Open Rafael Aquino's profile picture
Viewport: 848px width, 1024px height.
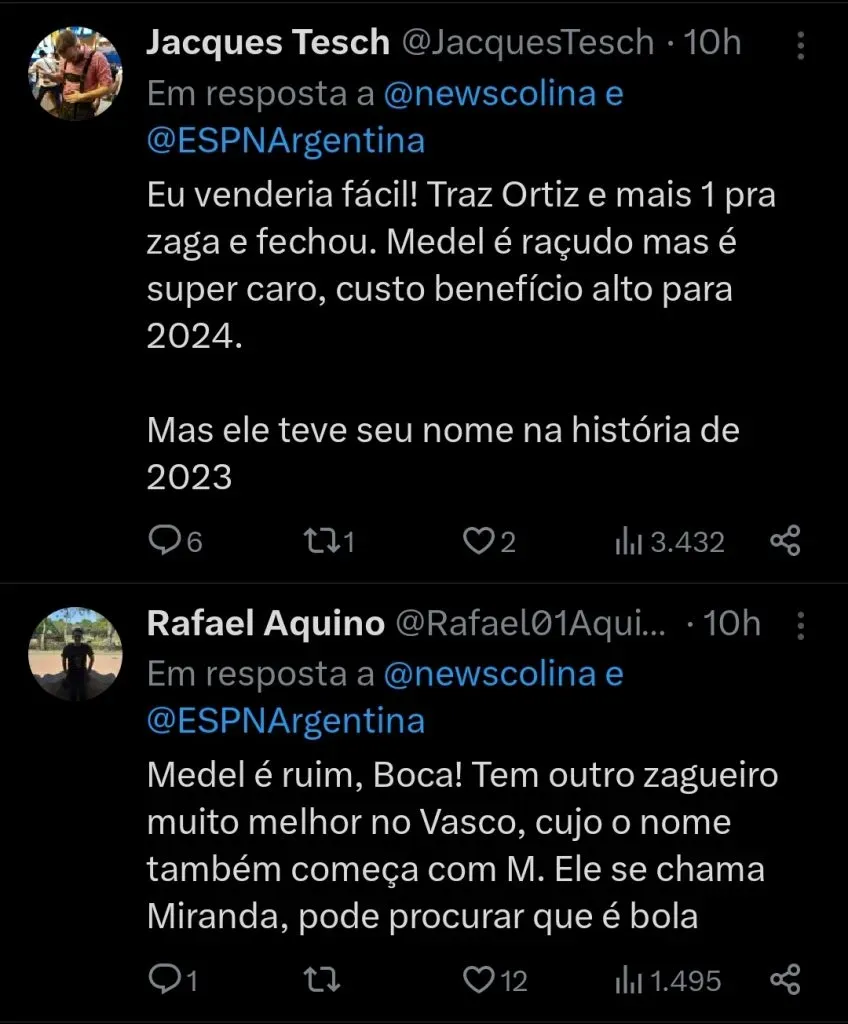click(x=74, y=654)
